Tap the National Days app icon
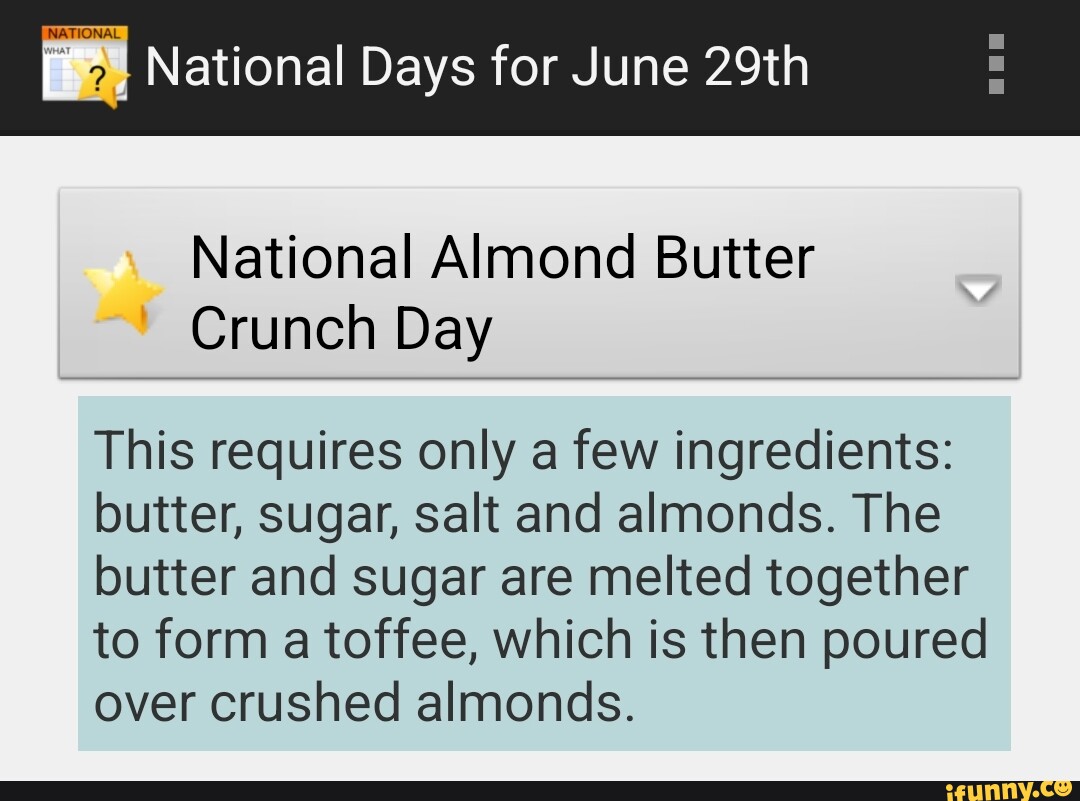This screenshot has height=801, width=1080. pyautogui.click(x=86, y=67)
